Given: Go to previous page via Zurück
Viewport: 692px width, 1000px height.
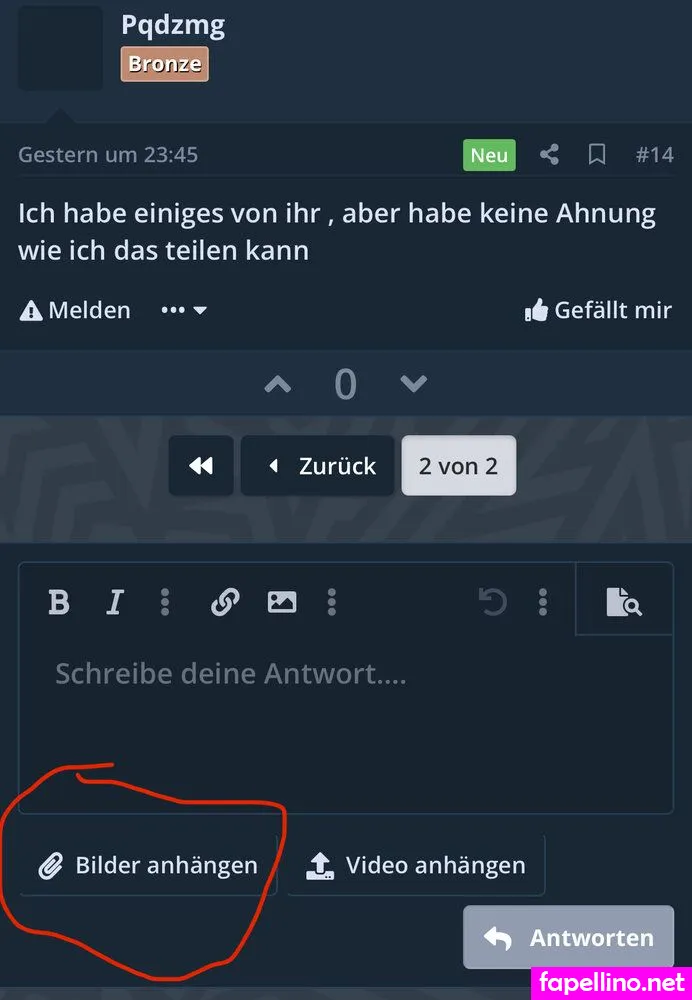Looking at the screenshot, I should pyautogui.click(x=323, y=466).
